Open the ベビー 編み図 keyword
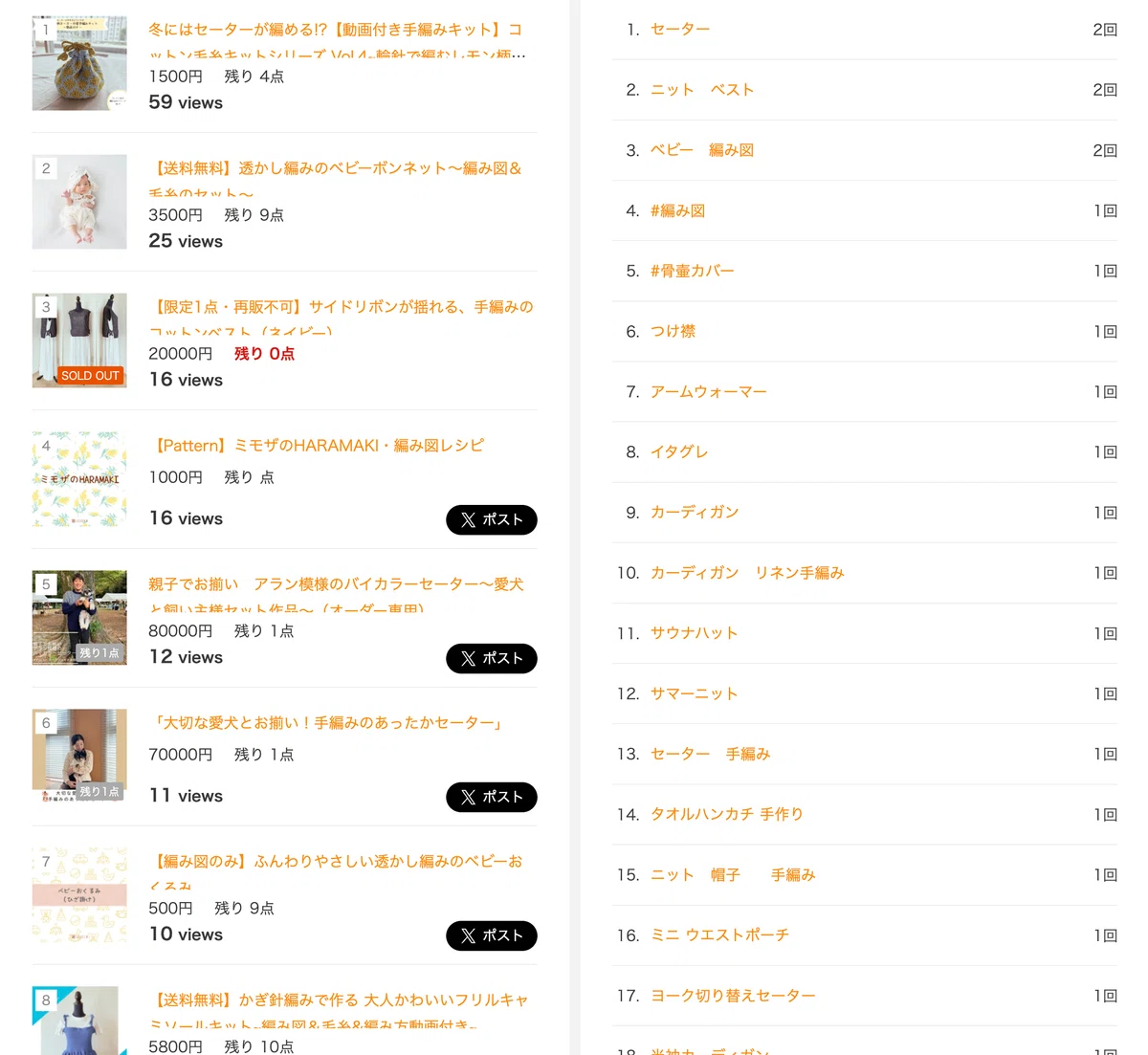 tap(702, 150)
